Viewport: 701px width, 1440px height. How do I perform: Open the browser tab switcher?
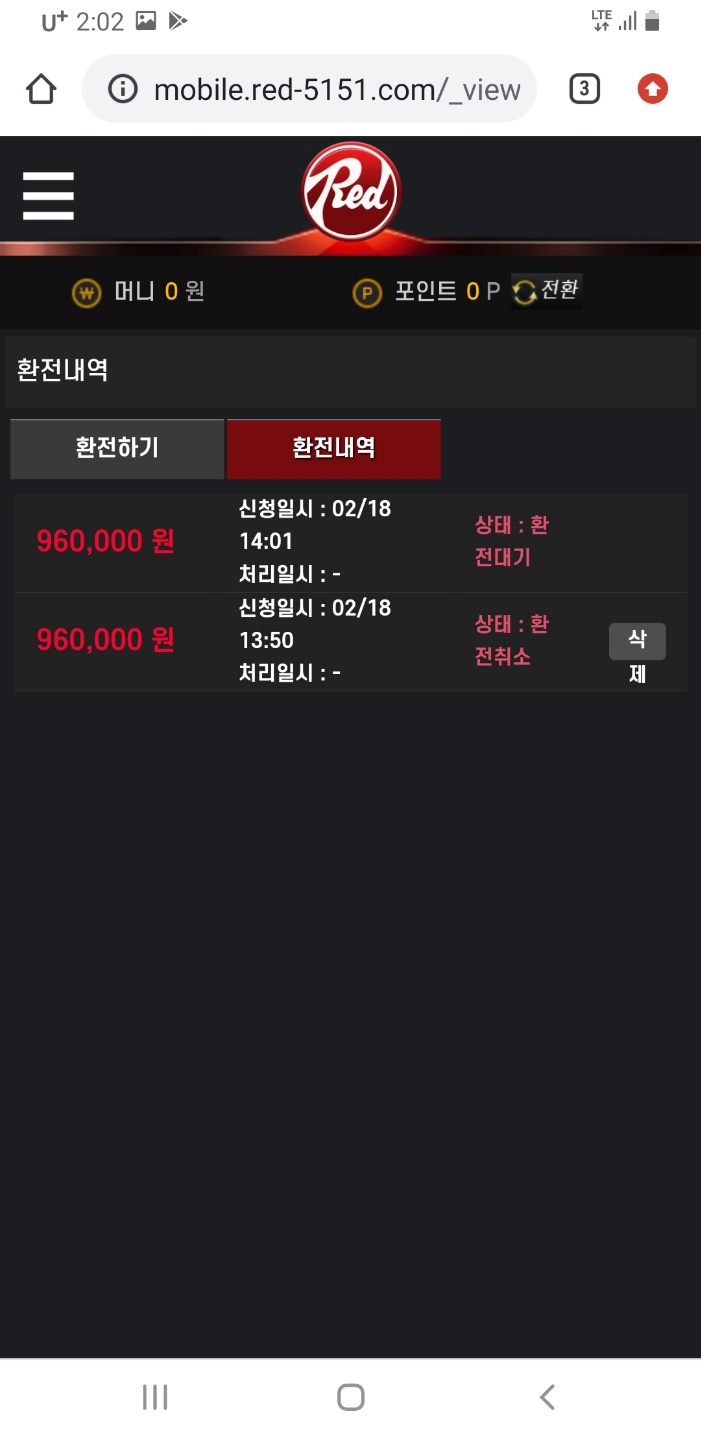coord(584,90)
